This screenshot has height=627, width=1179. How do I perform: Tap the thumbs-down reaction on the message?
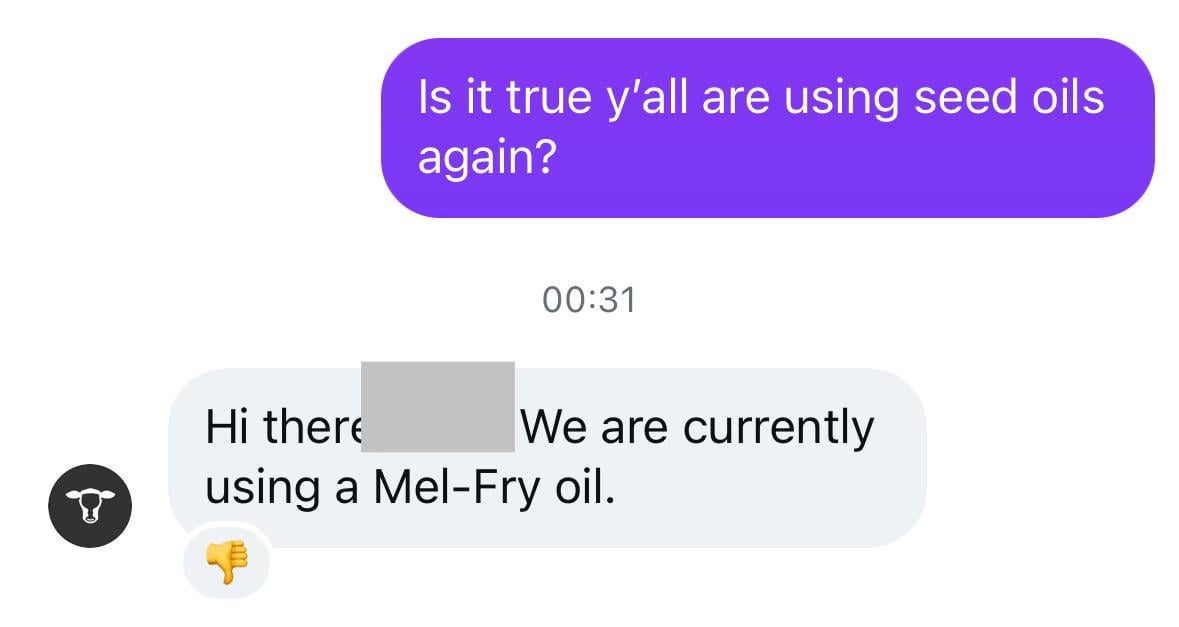tap(227, 562)
